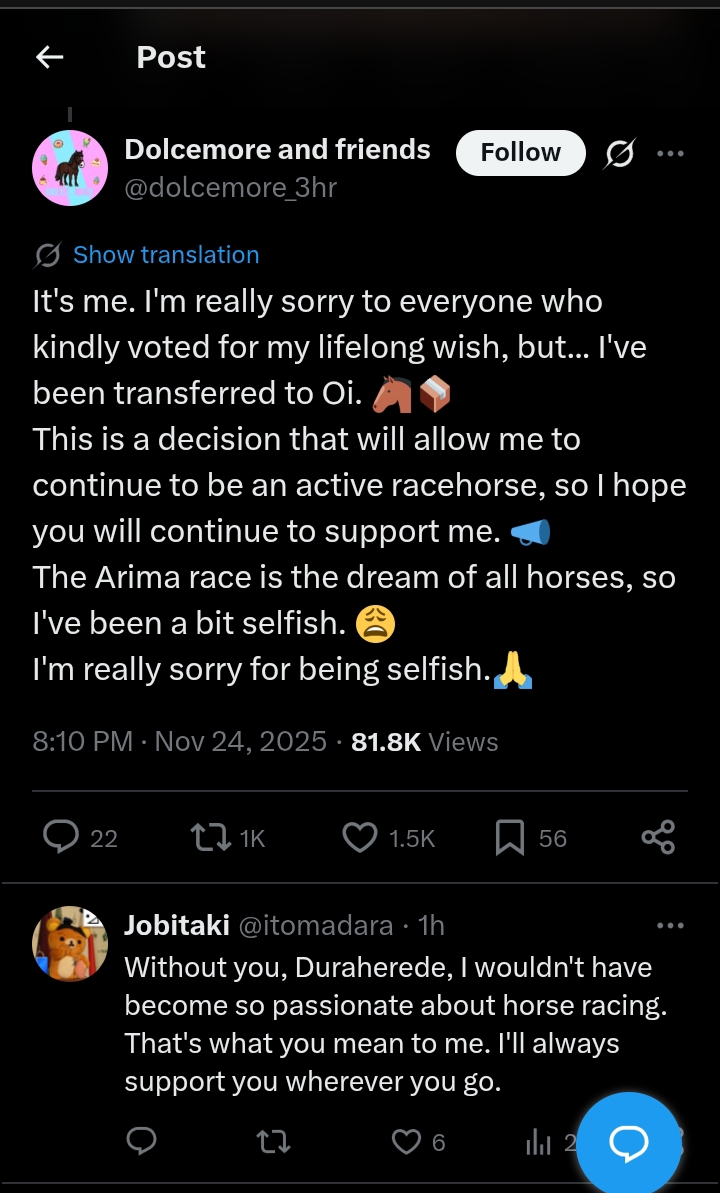Repost the Dolcemore post
The width and height of the screenshot is (720, 1193).
(x=207, y=838)
